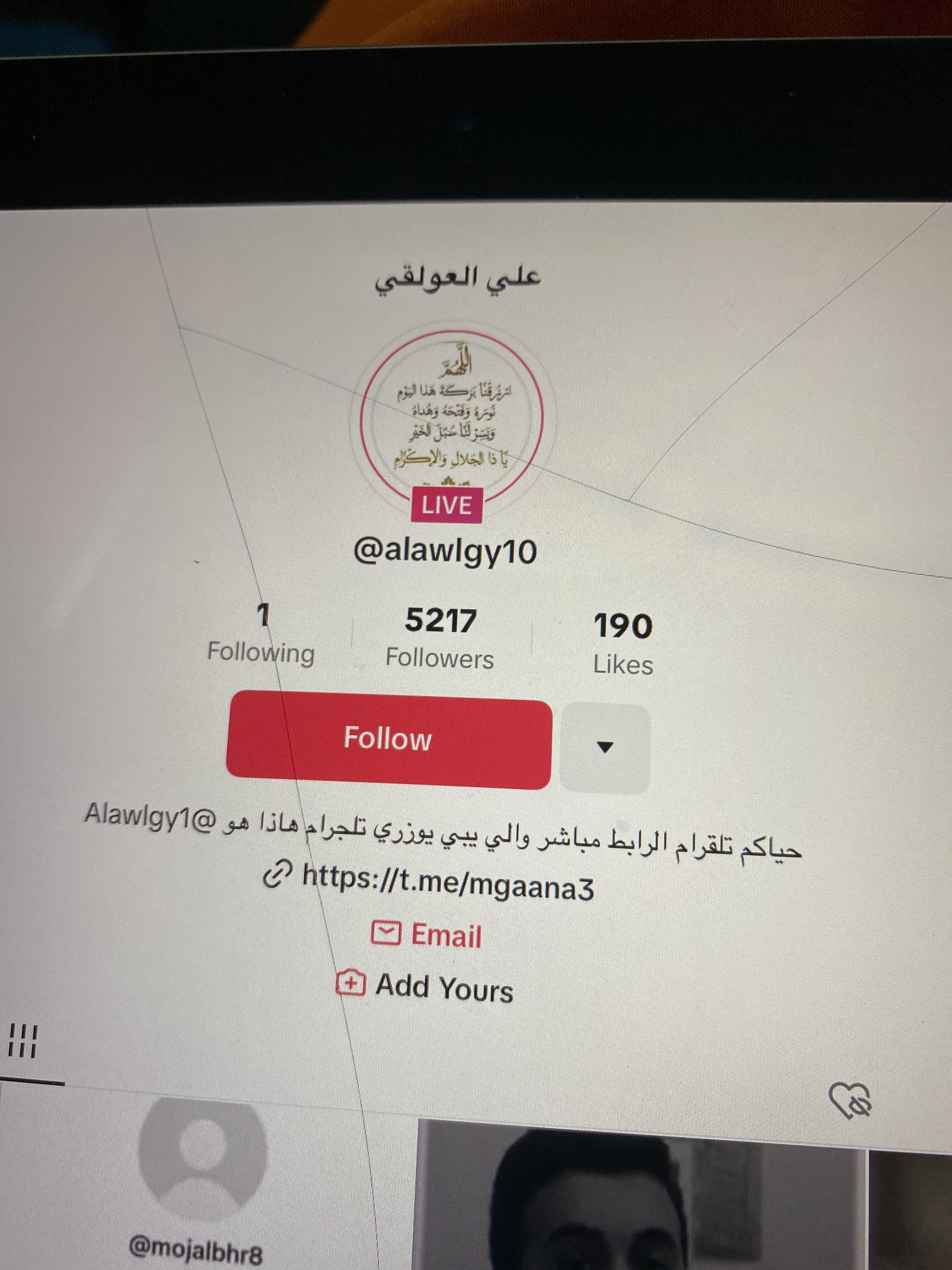The height and width of the screenshot is (1270, 952).
Task: View the Following list
Action: [x=261, y=634]
